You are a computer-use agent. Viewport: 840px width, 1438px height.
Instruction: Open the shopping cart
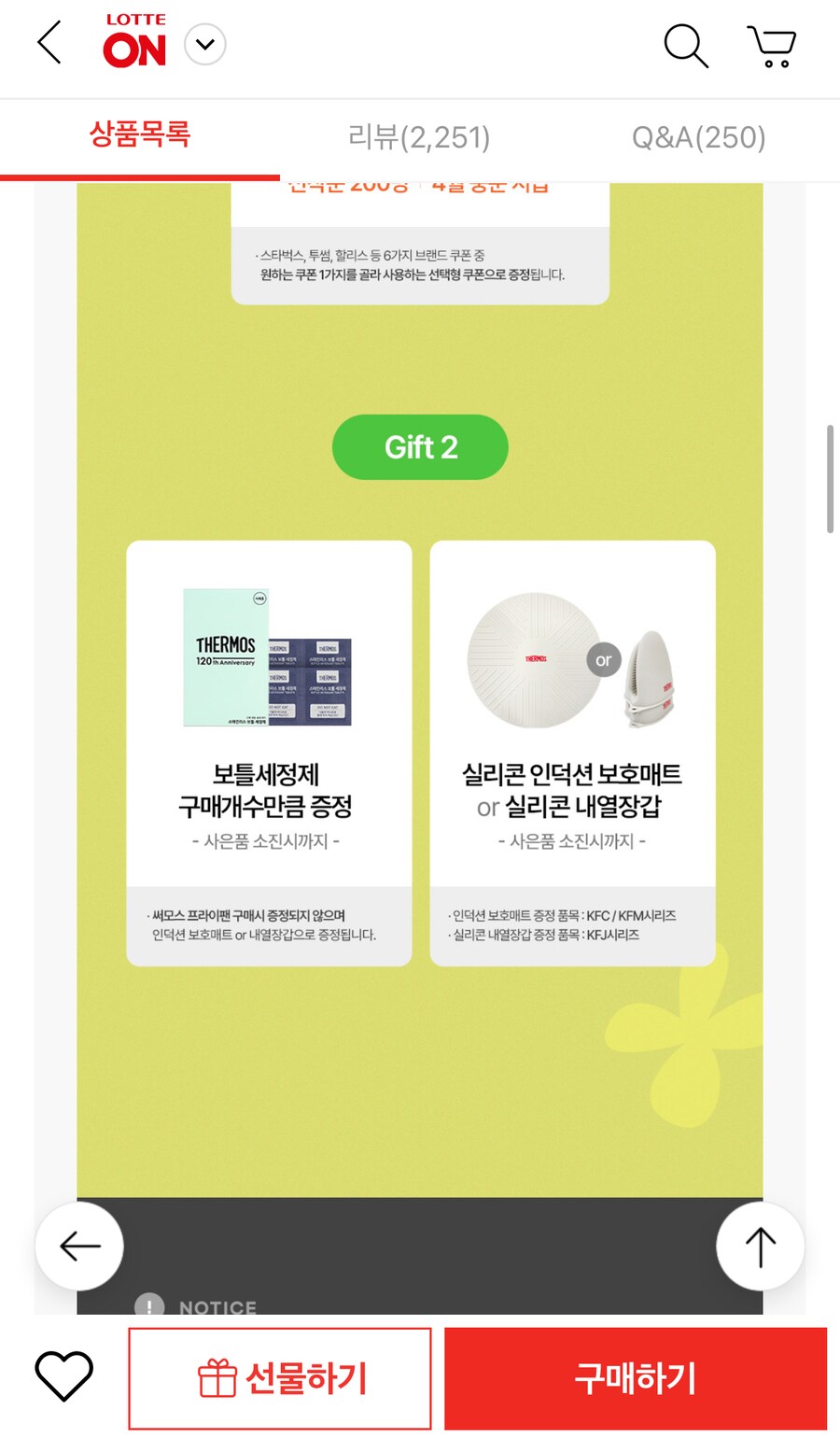coord(770,45)
